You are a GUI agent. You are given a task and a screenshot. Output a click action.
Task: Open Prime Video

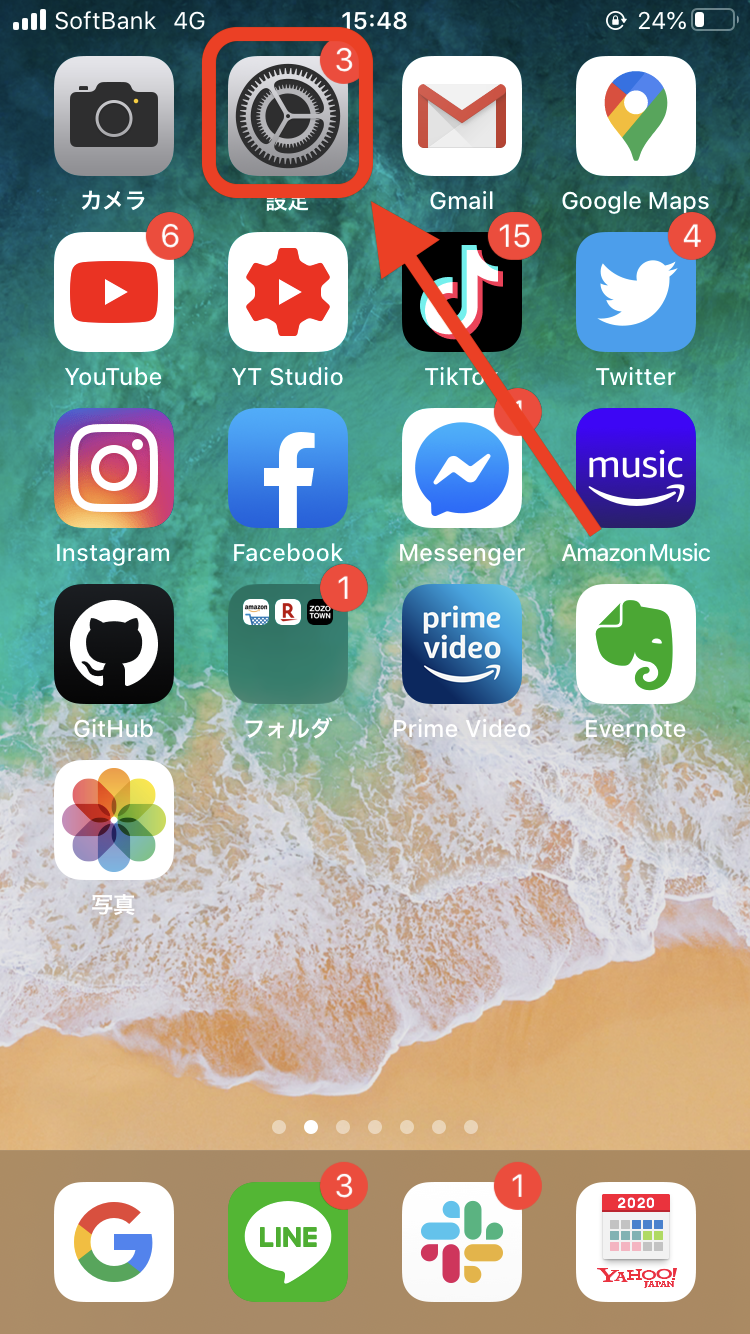[462, 644]
